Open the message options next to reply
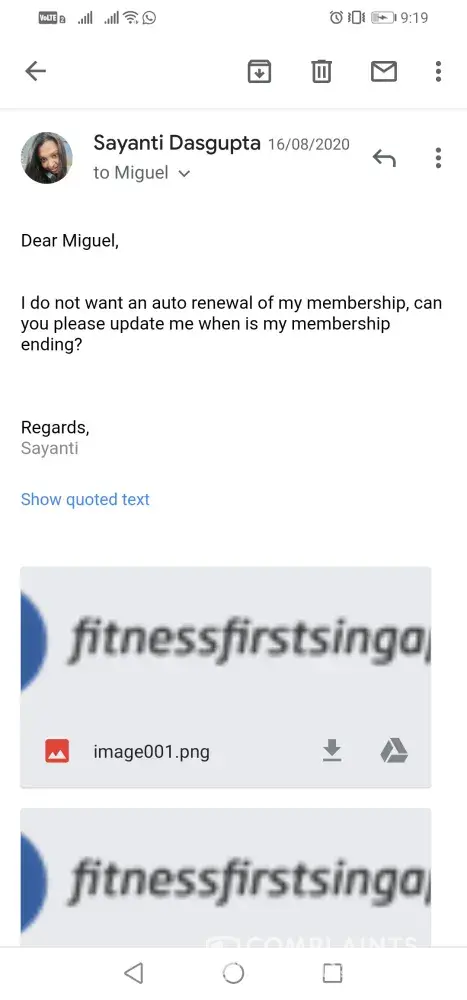 coord(438,158)
